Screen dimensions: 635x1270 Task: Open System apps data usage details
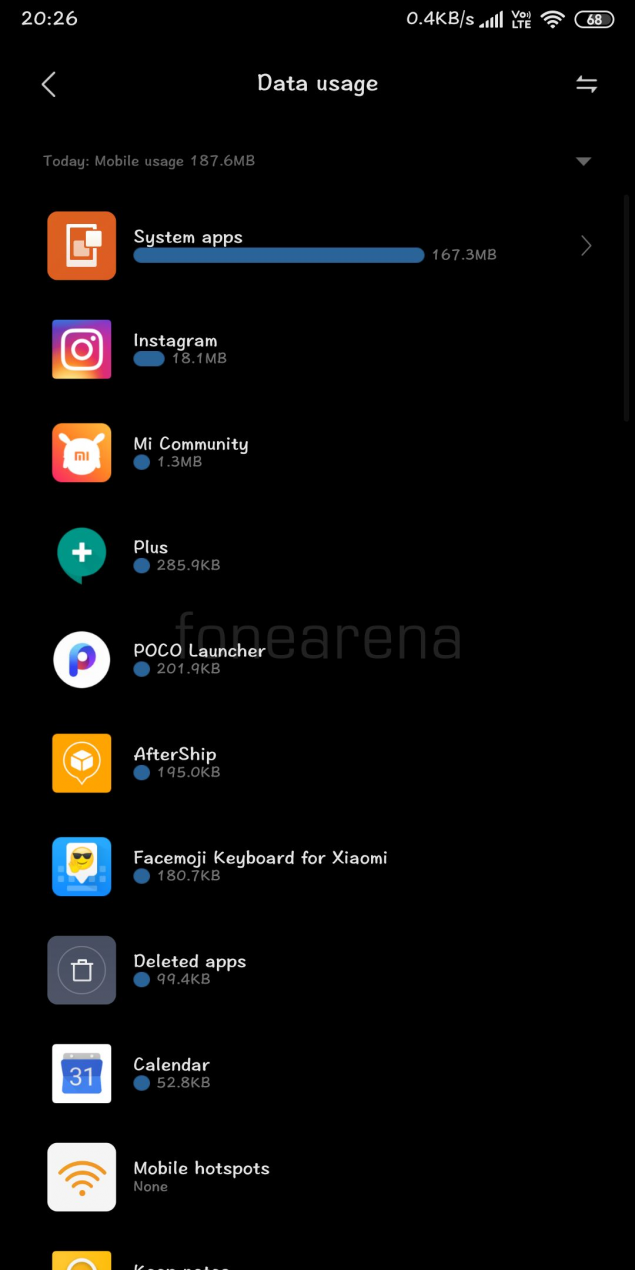click(x=317, y=246)
